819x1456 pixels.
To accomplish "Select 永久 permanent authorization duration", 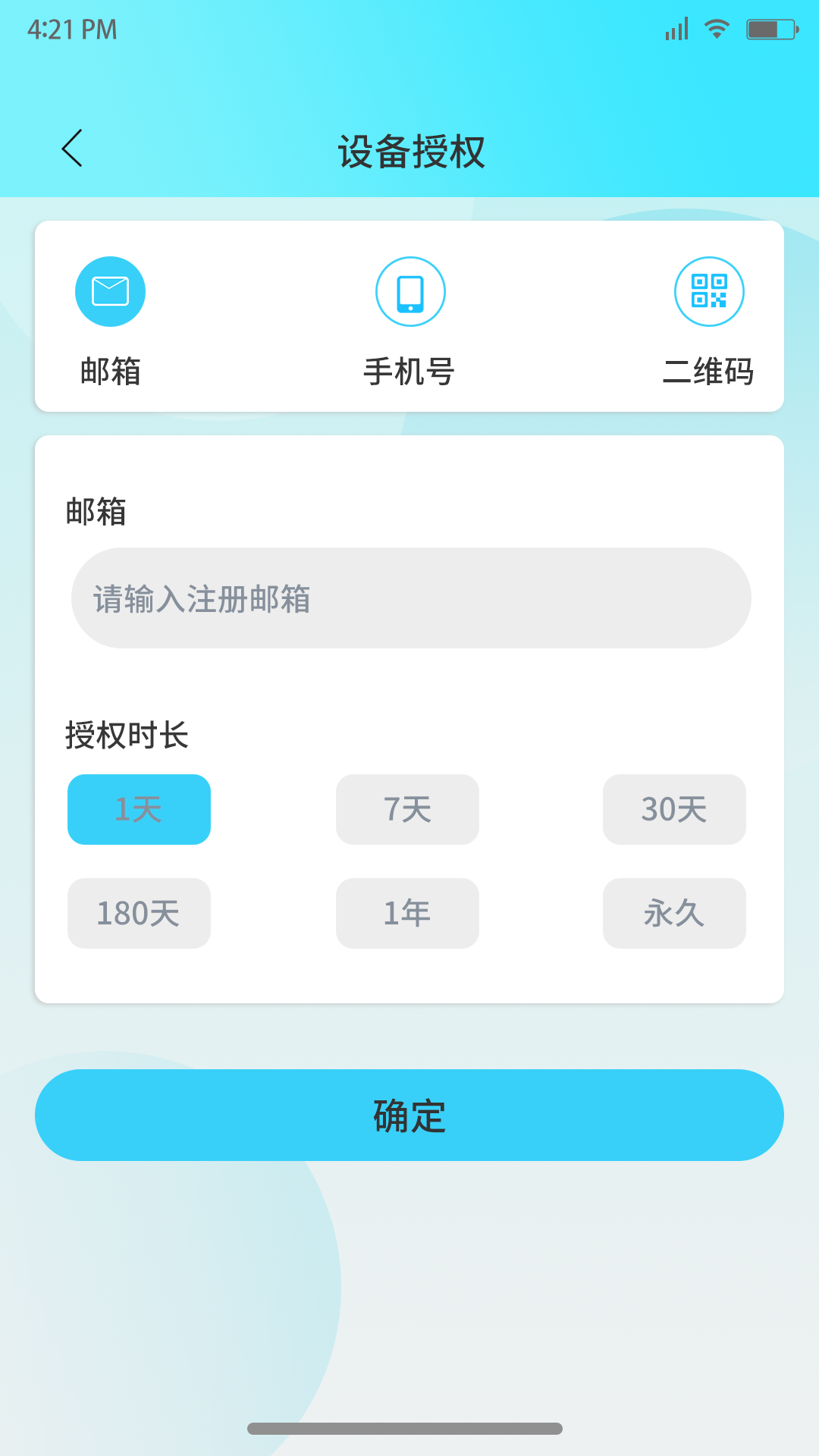I will 674,913.
